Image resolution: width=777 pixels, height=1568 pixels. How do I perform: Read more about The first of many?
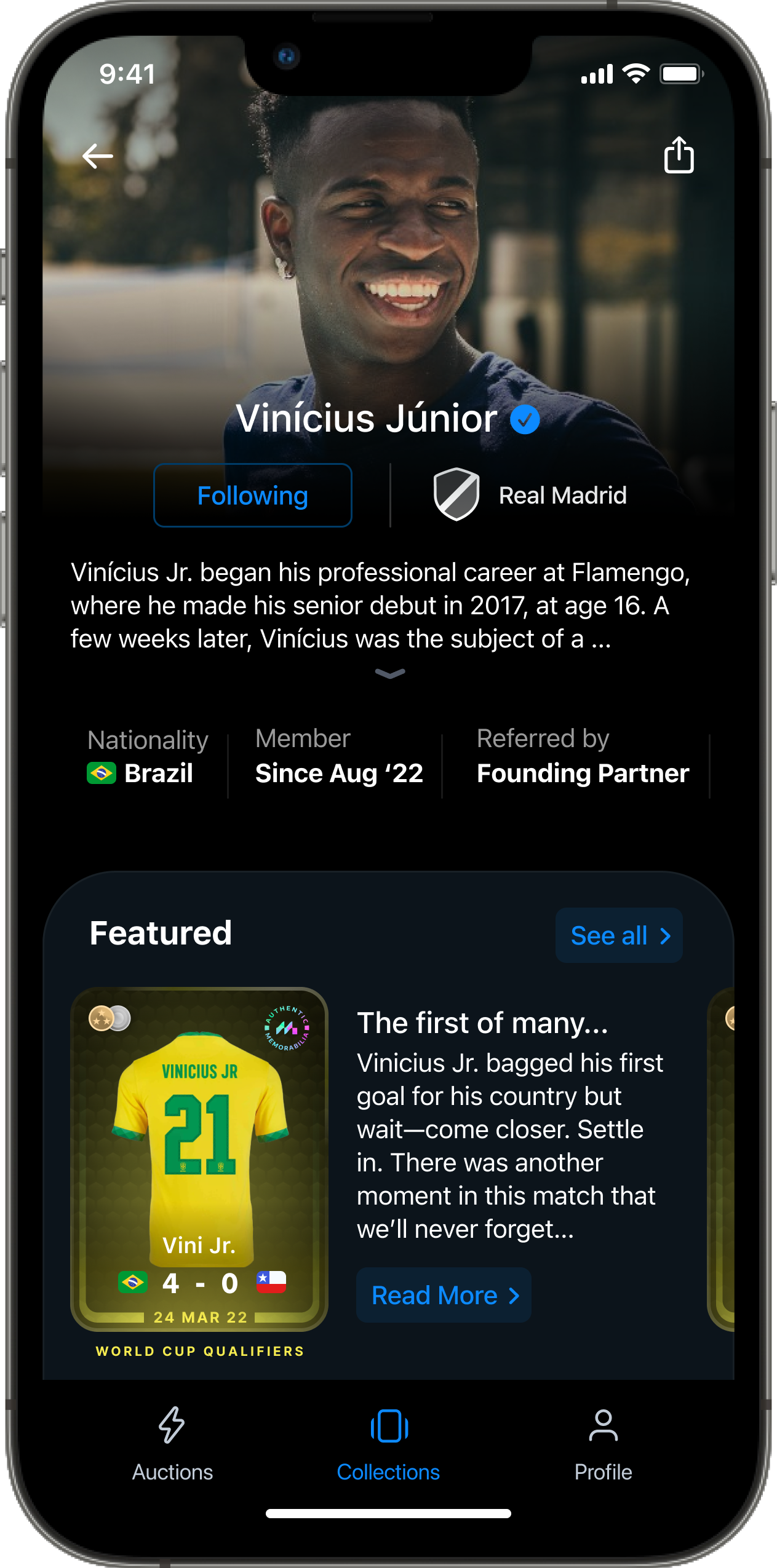point(444,1295)
